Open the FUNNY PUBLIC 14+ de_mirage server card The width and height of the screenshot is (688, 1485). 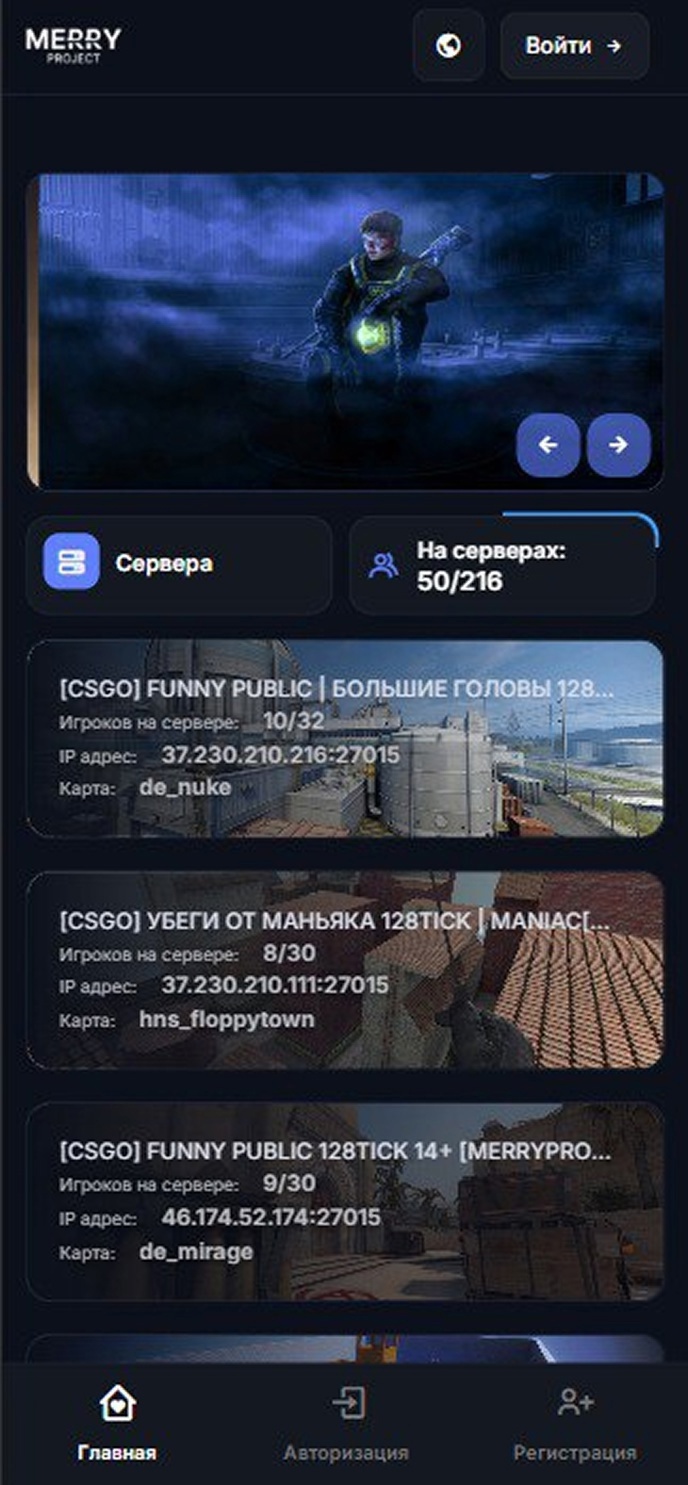(344, 1201)
